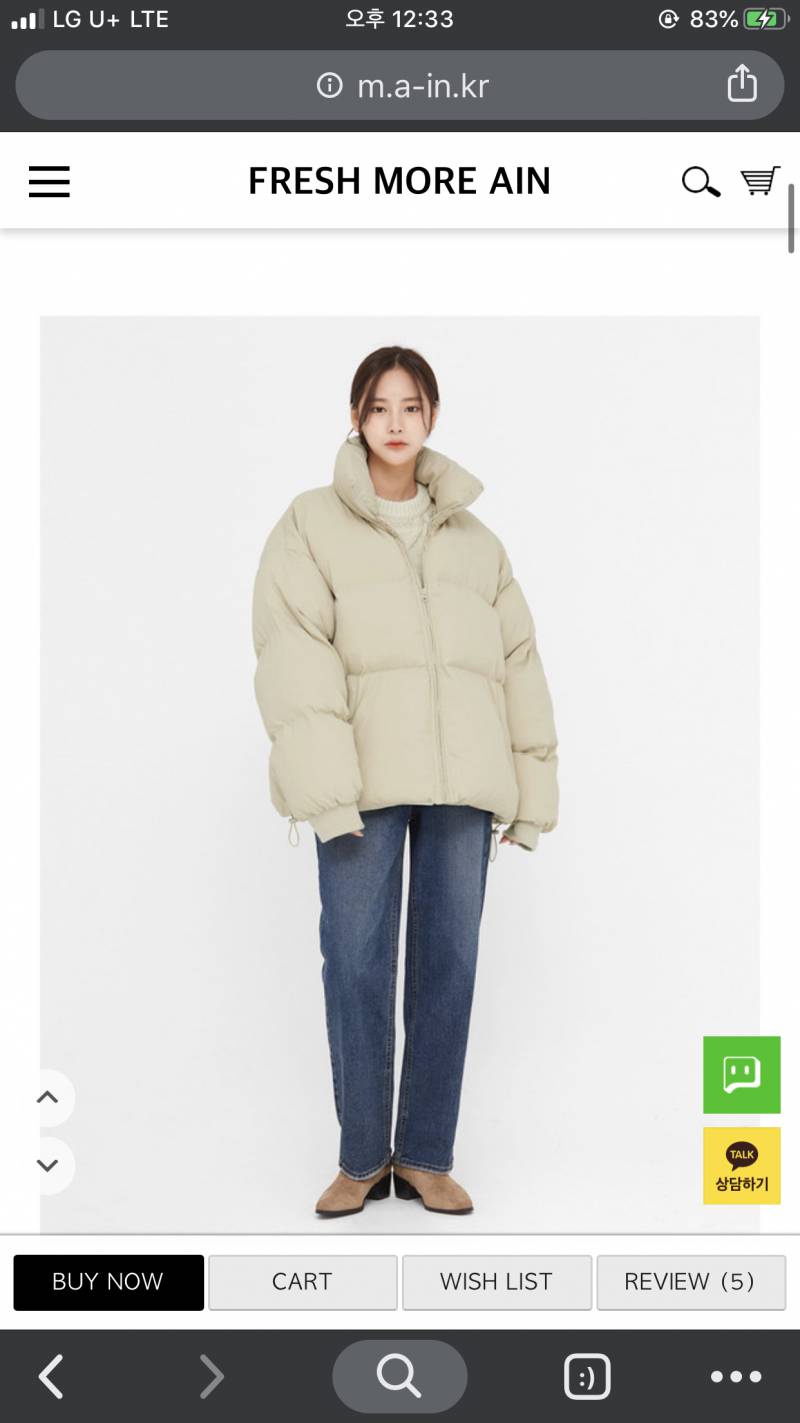Screen dimensions: 800x1423
Task: Open the hamburger navigation menu
Action: [49, 182]
